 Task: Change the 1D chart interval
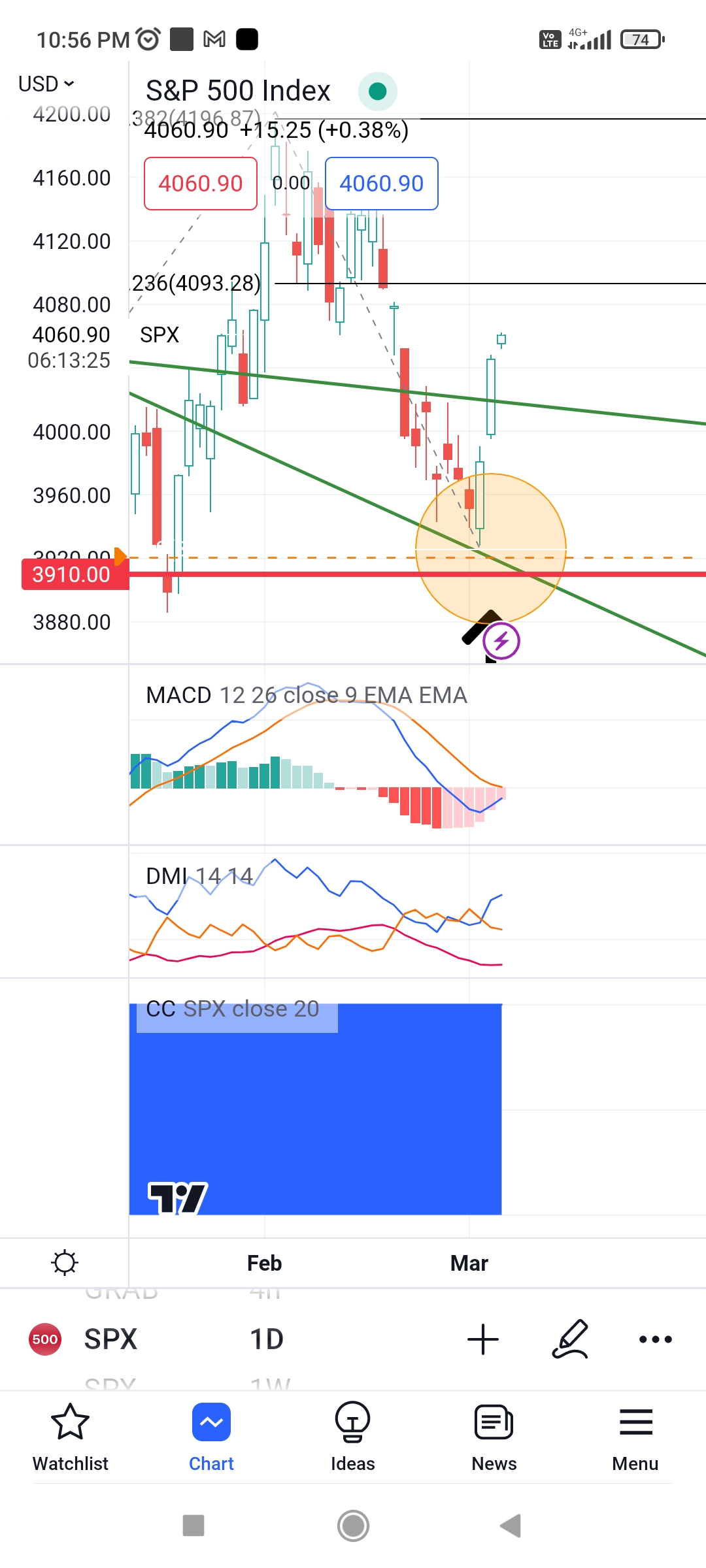coord(267,1339)
